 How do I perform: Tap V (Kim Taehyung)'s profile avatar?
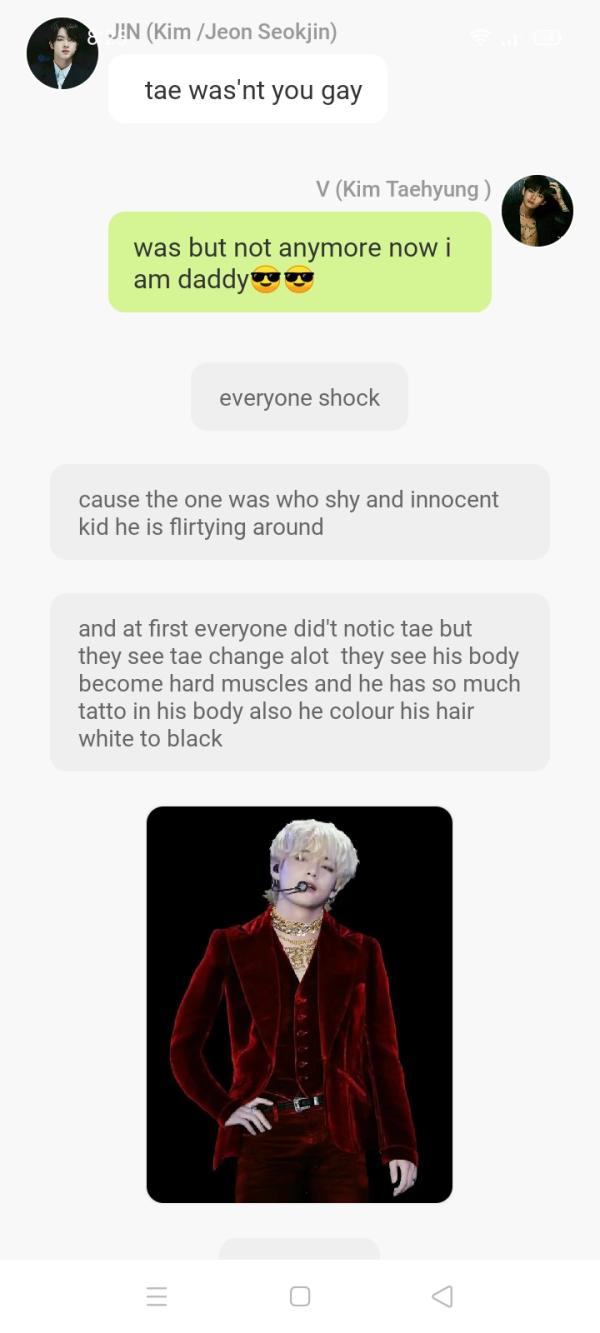pos(537,211)
